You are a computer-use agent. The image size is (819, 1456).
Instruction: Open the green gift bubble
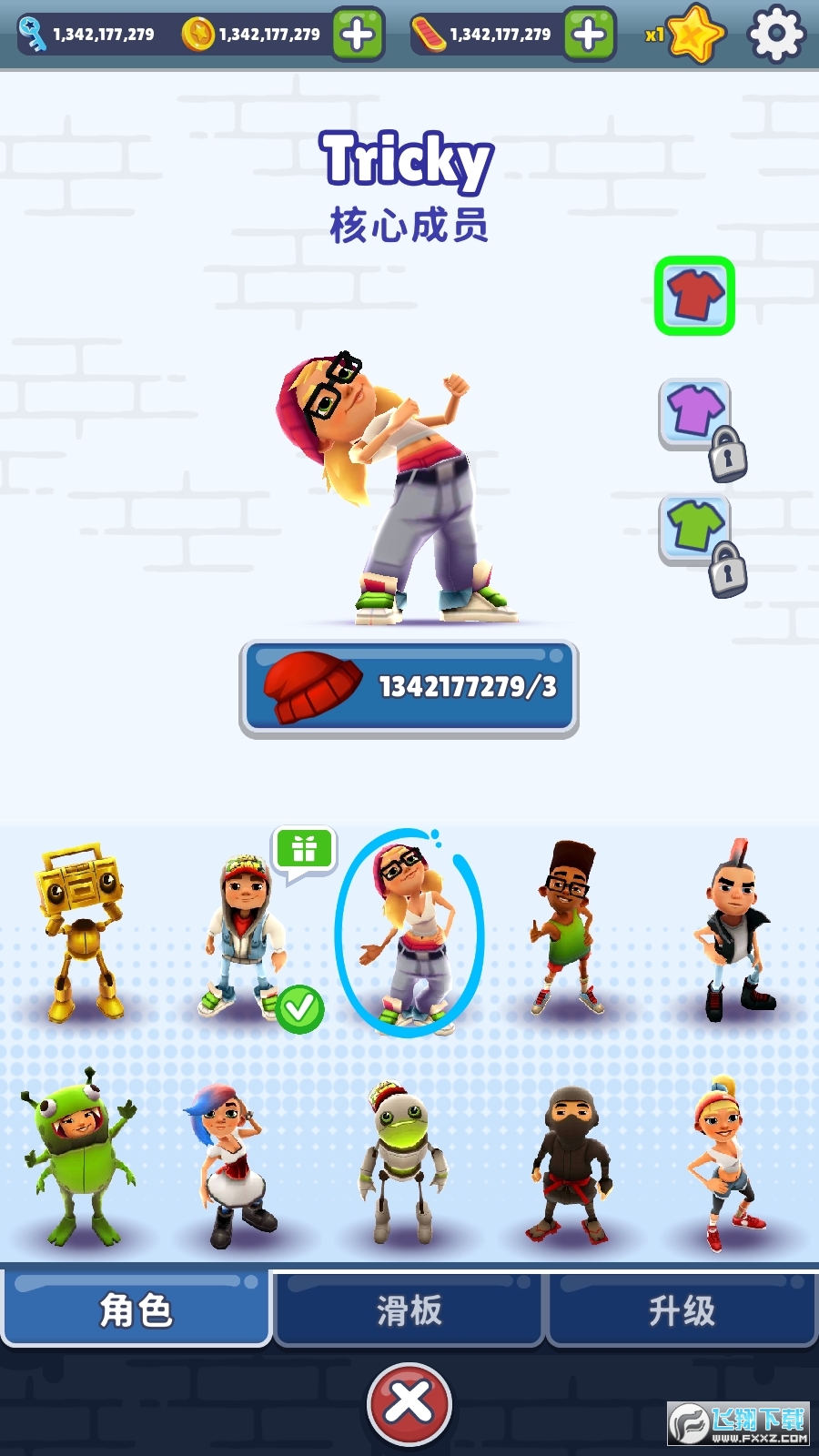click(x=304, y=852)
